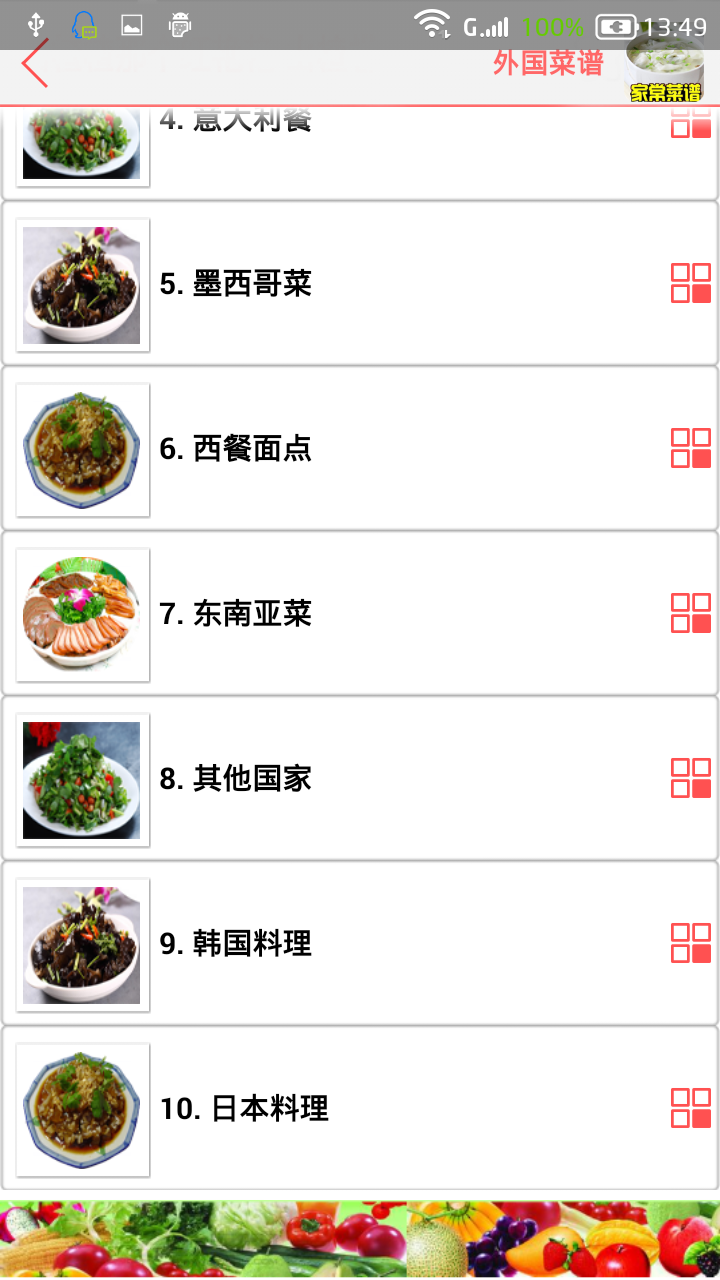Tap the 家常菜谱 home recipes icon
The width and height of the screenshot is (720, 1280).
tap(664, 72)
